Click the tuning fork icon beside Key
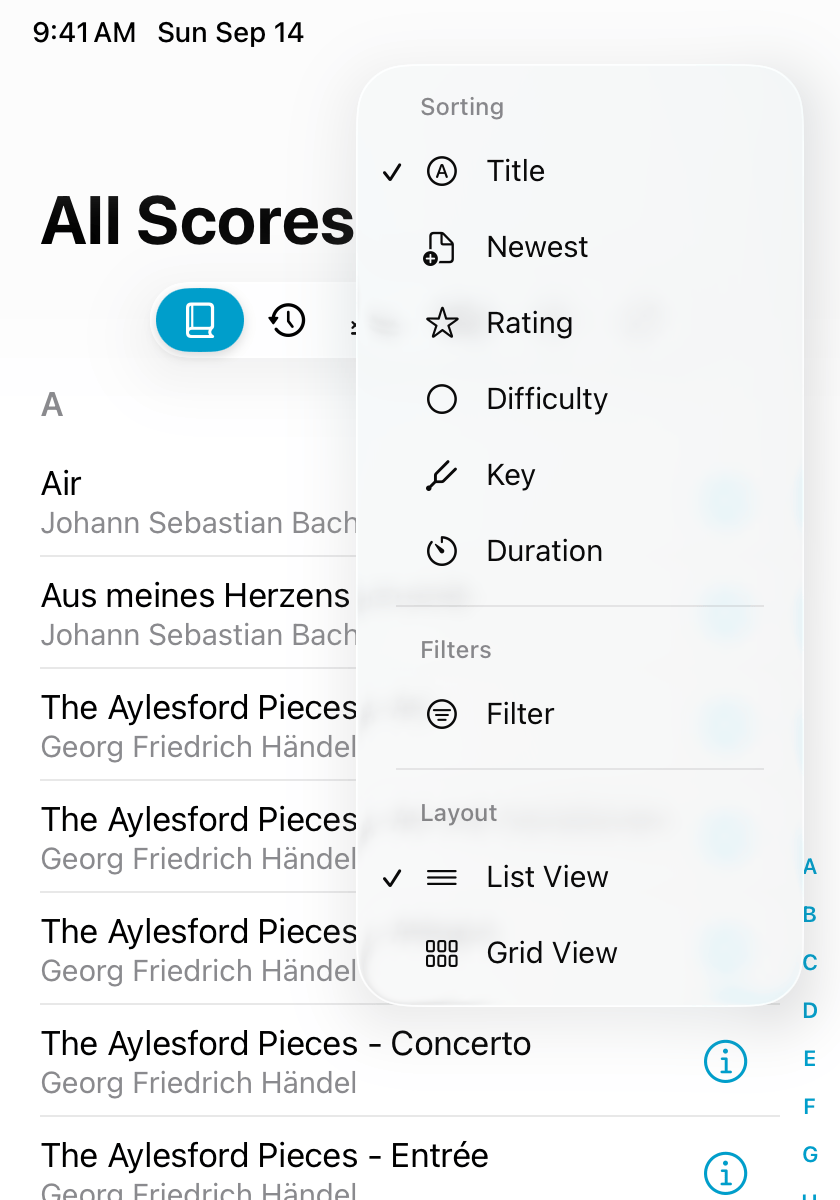 pos(440,474)
